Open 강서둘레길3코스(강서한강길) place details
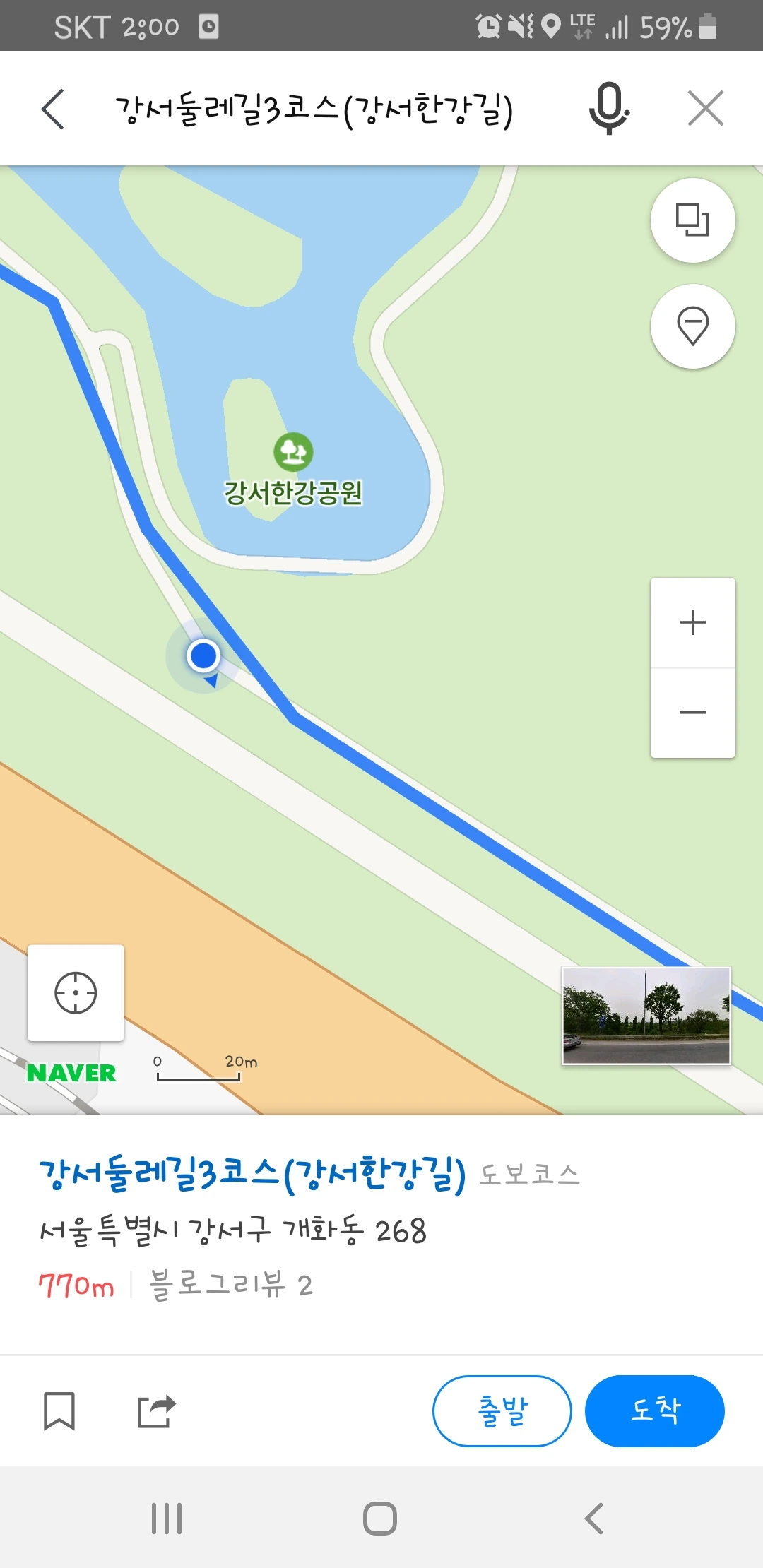Screen dimensions: 763x1568 point(252,1175)
